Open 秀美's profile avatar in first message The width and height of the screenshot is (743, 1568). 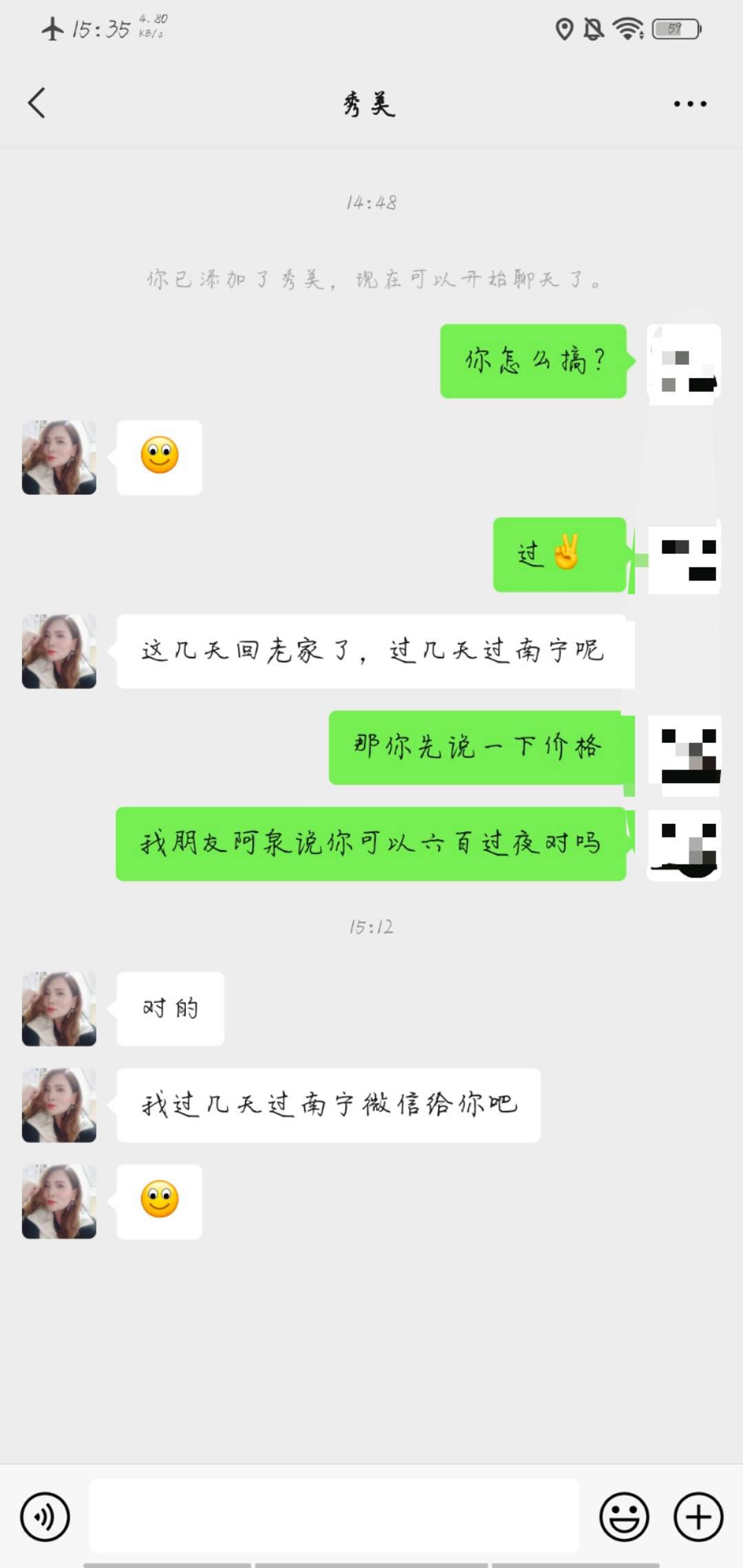(x=58, y=457)
